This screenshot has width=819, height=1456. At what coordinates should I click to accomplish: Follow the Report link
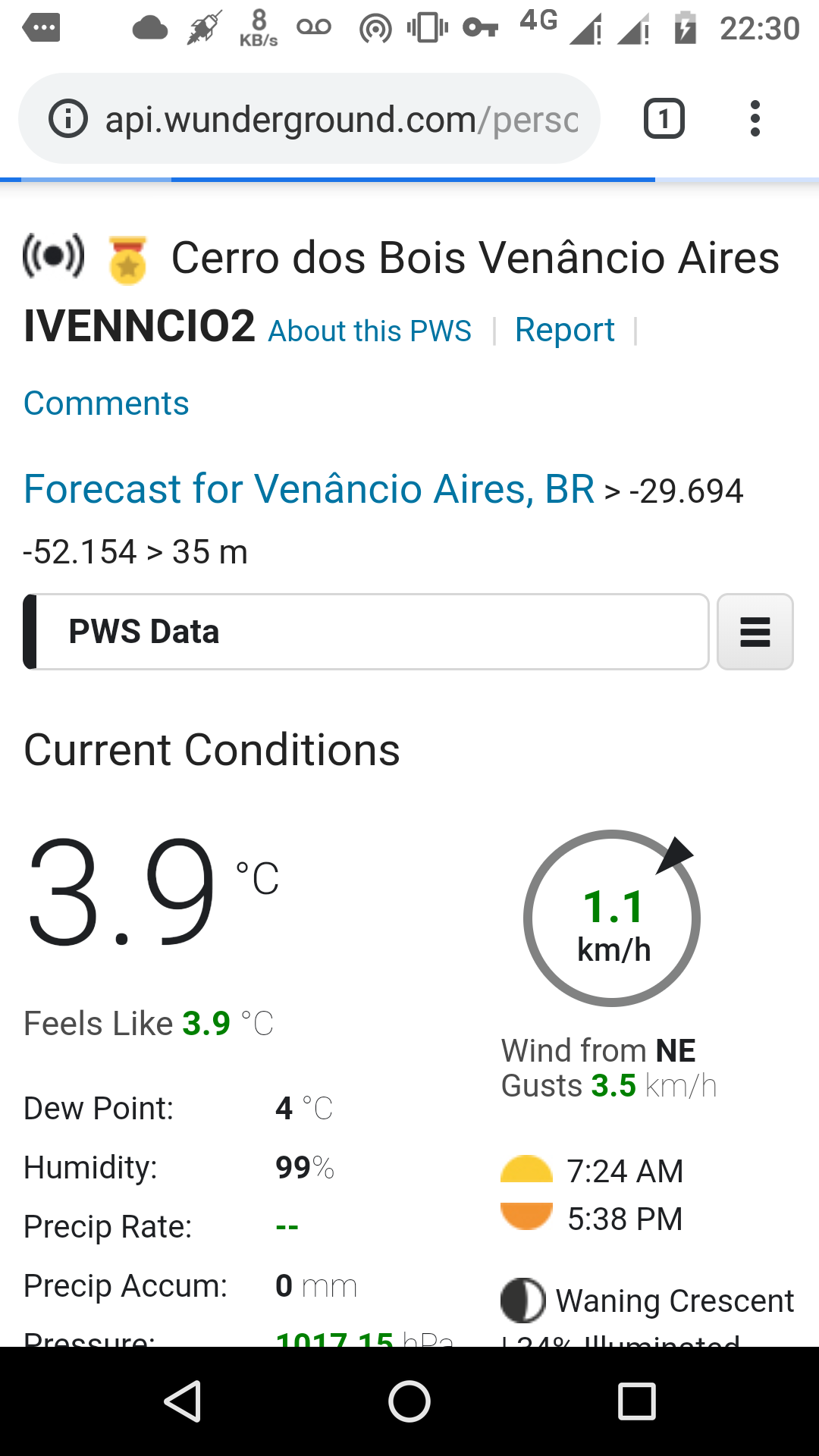click(x=565, y=330)
